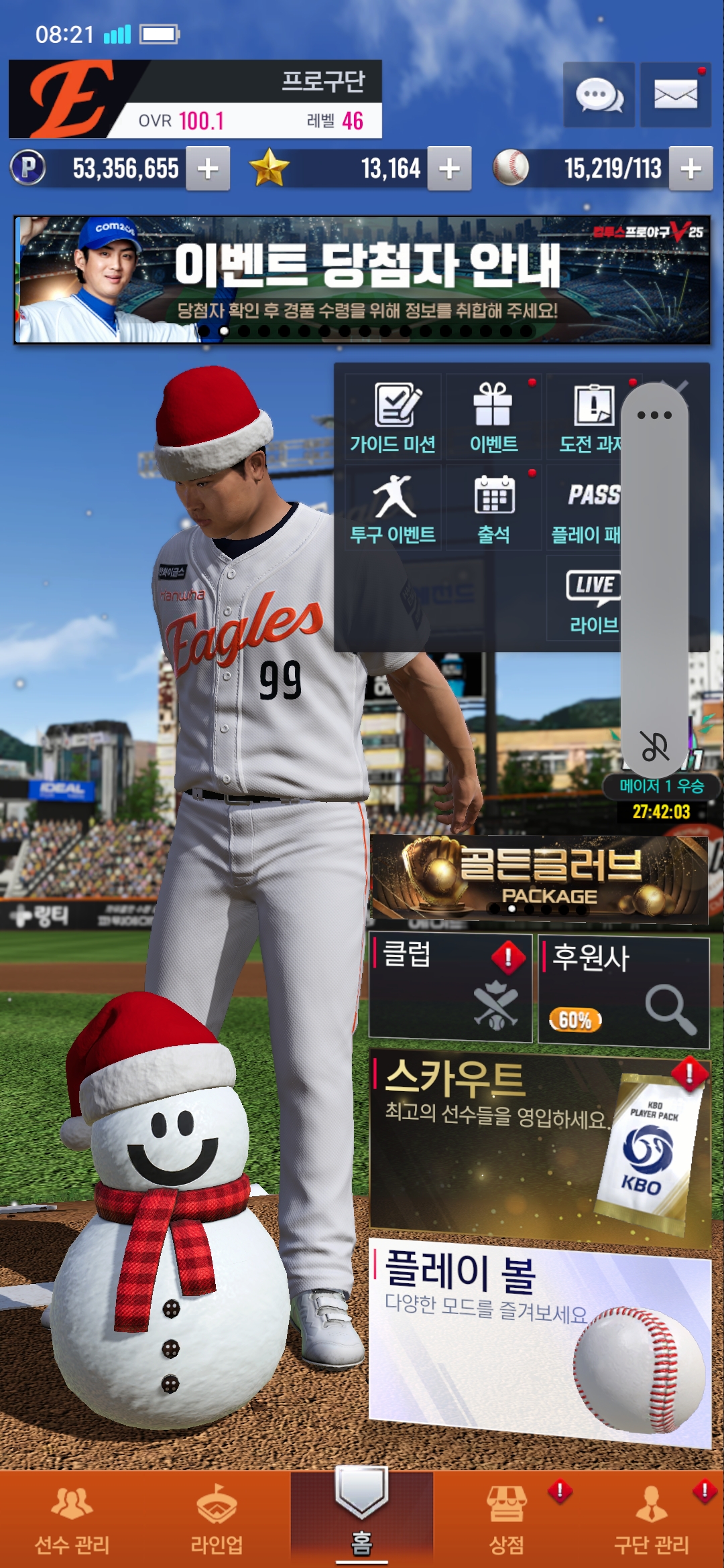Screen dimensions: 724x1568
Task: Open the 후원사 sponsor card
Action: click(x=623, y=992)
